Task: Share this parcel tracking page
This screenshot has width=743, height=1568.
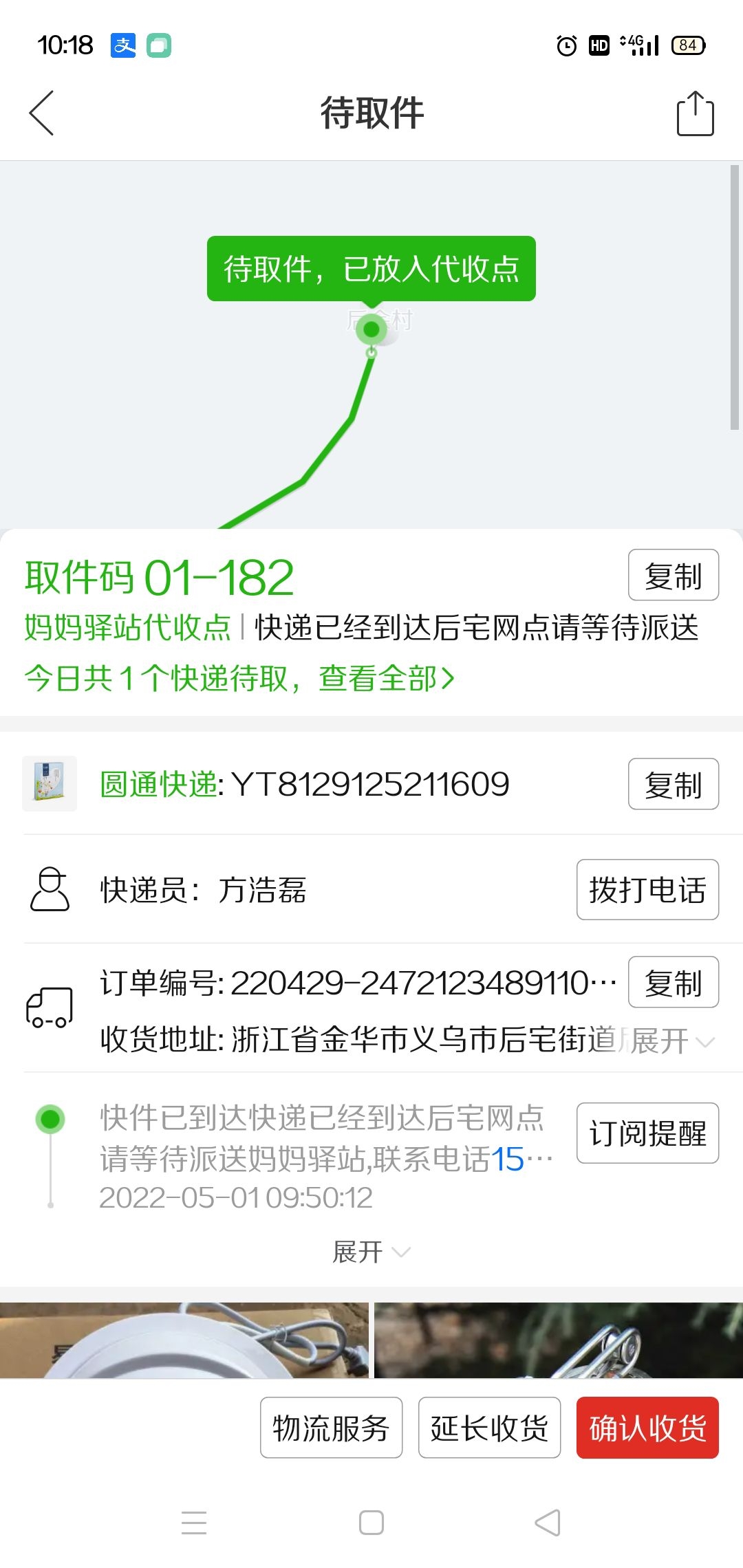Action: [x=695, y=113]
